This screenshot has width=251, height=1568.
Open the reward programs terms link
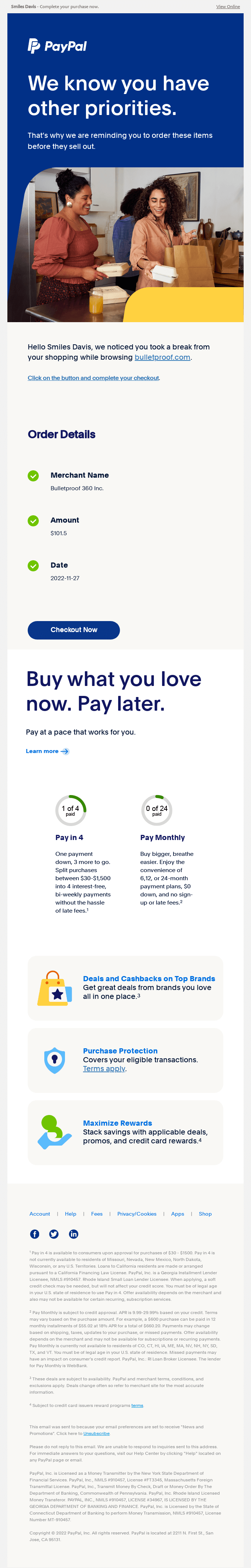(x=137, y=1405)
